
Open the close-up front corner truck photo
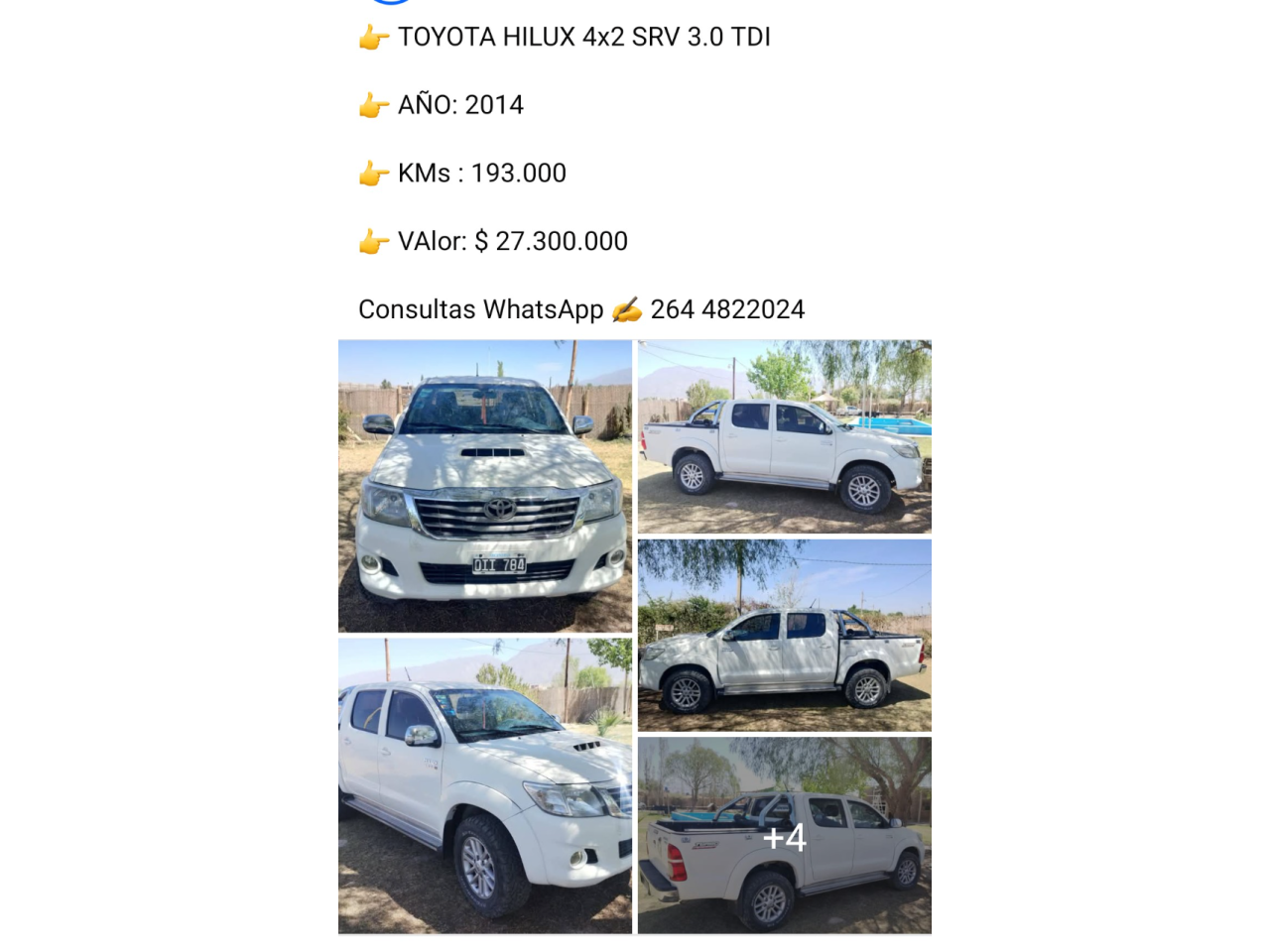tap(485, 784)
